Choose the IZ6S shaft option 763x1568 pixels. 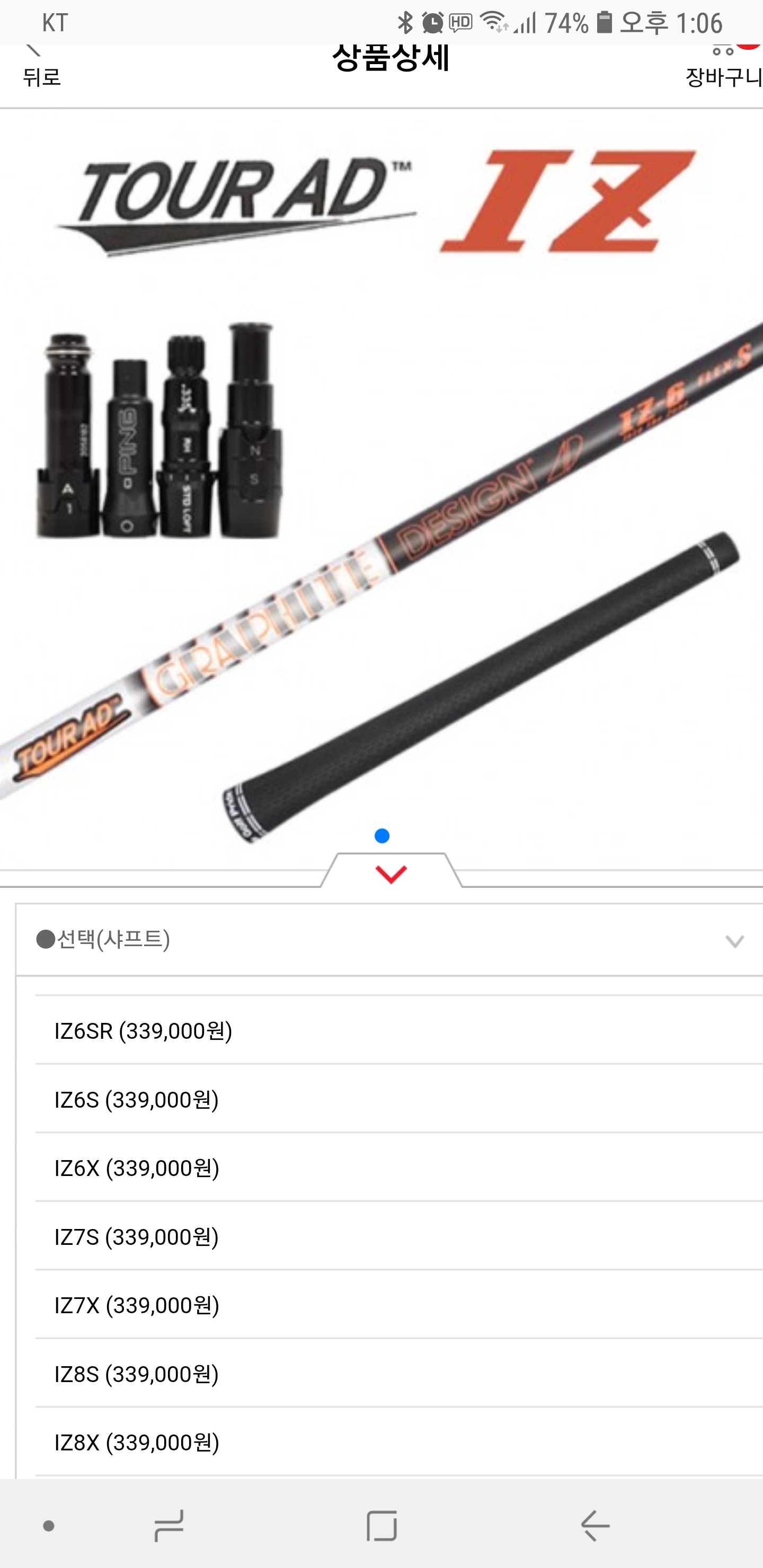point(136,1100)
